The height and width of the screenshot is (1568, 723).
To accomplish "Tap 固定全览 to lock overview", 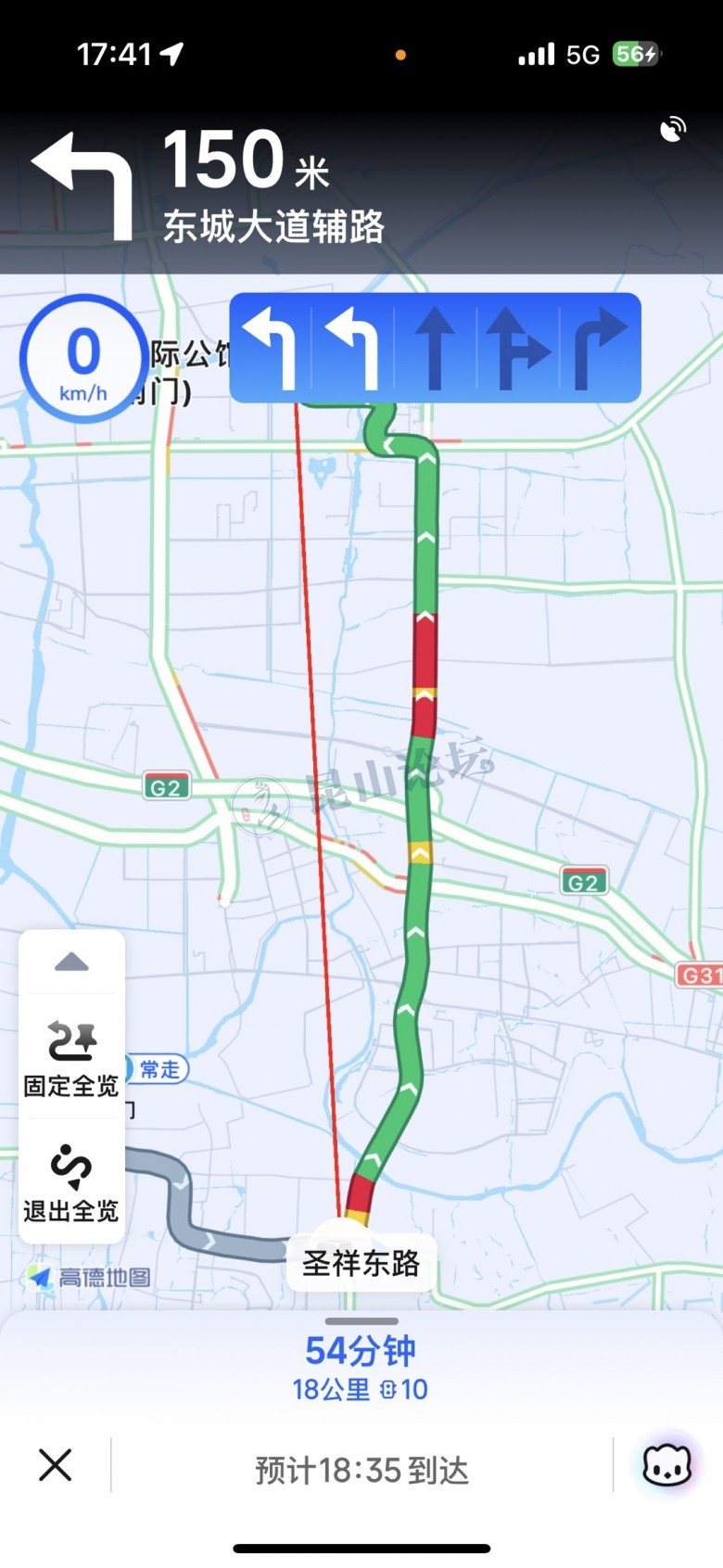I will 71,1057.
